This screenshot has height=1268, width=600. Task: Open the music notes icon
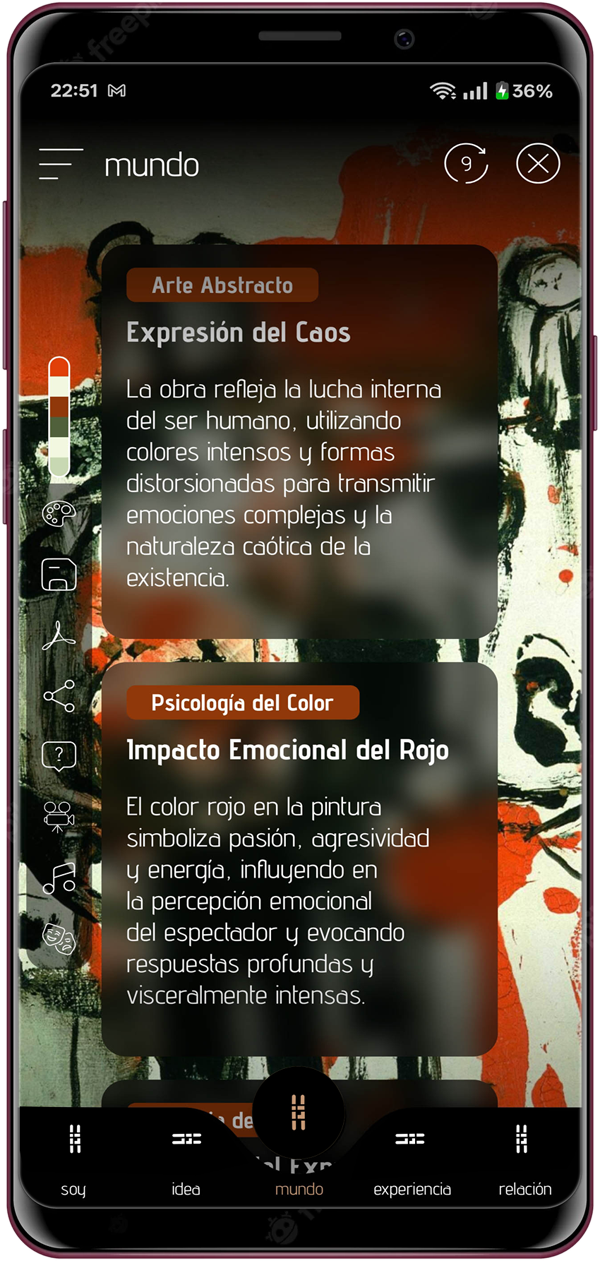click(x=59, y=878)
